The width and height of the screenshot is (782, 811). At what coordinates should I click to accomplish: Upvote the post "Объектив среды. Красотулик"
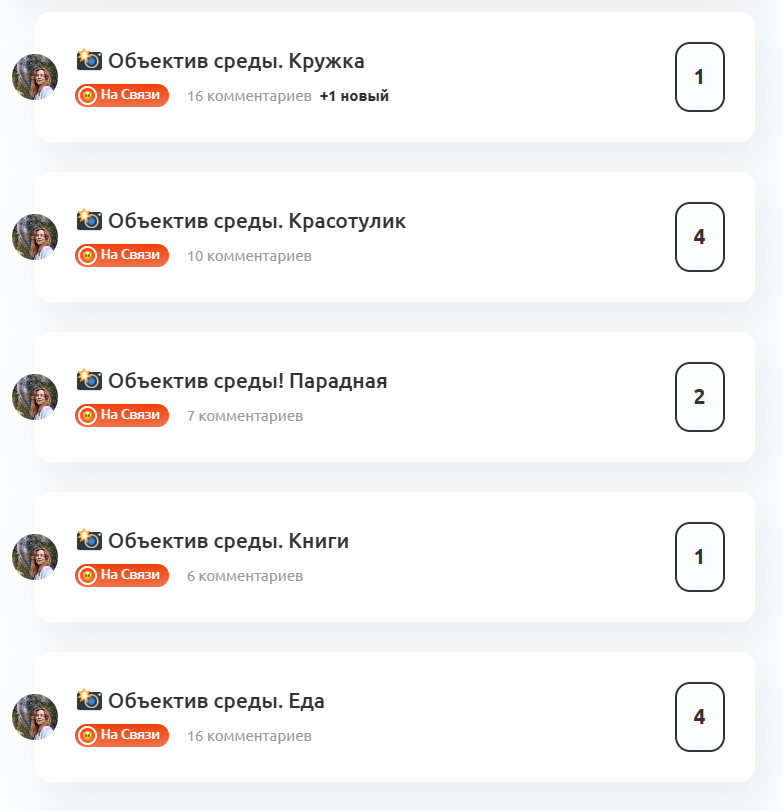(x=699, y=237)
